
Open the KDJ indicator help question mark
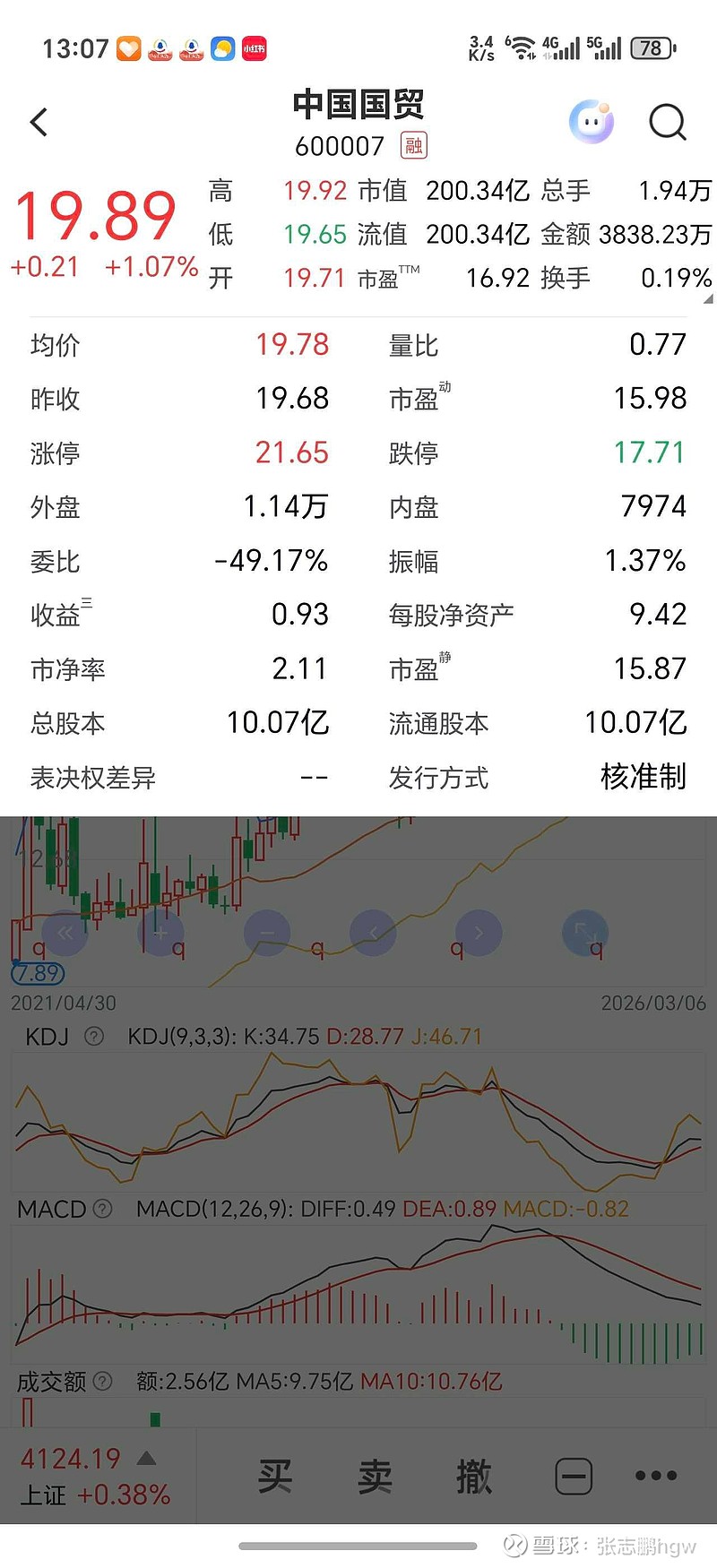(x=93, y=1036)
